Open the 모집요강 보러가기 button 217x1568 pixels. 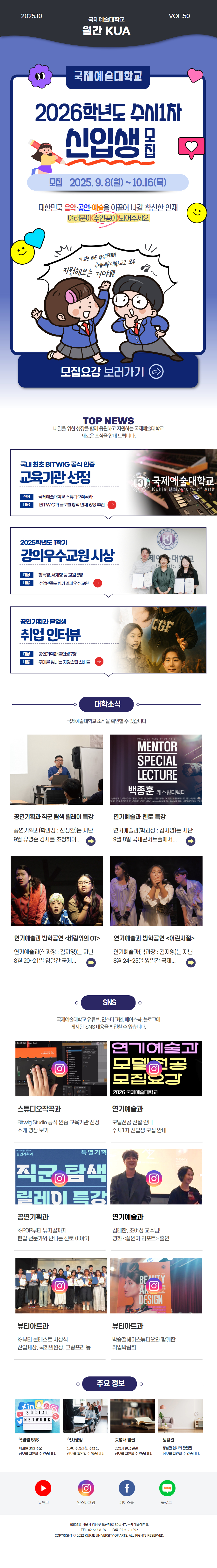[x=108, y=371]
